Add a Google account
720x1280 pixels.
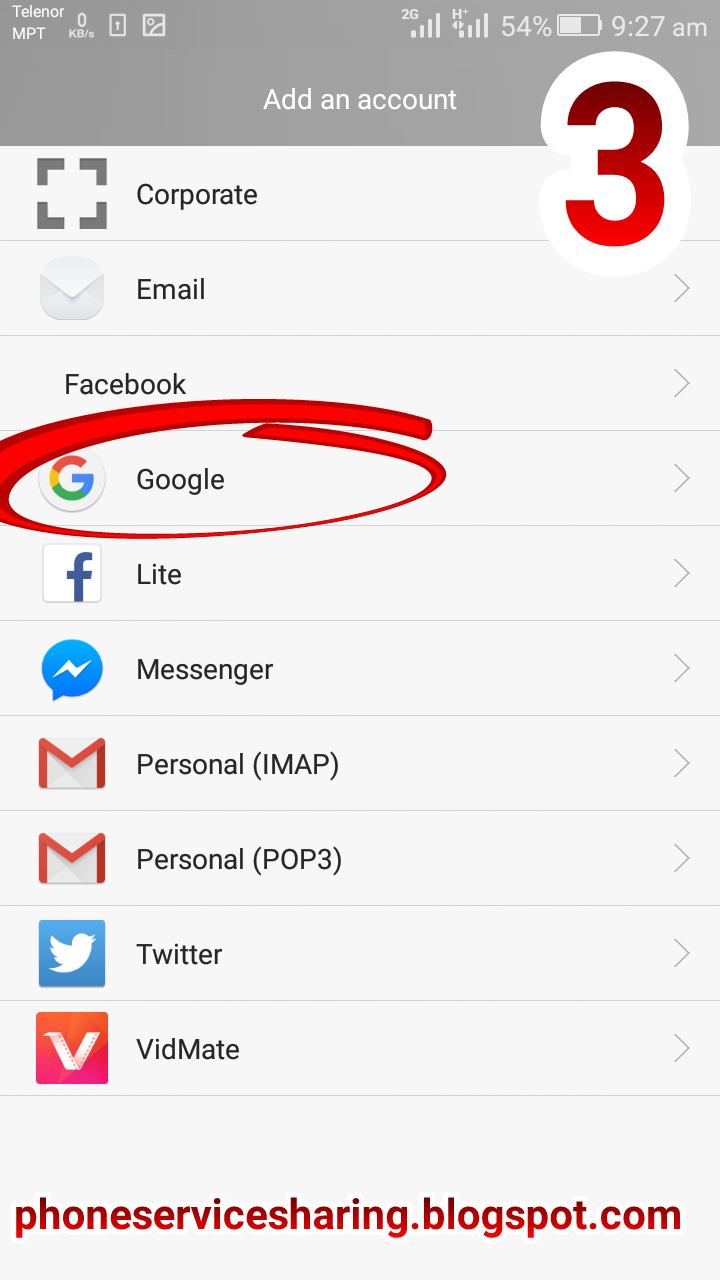coord(360,479)
